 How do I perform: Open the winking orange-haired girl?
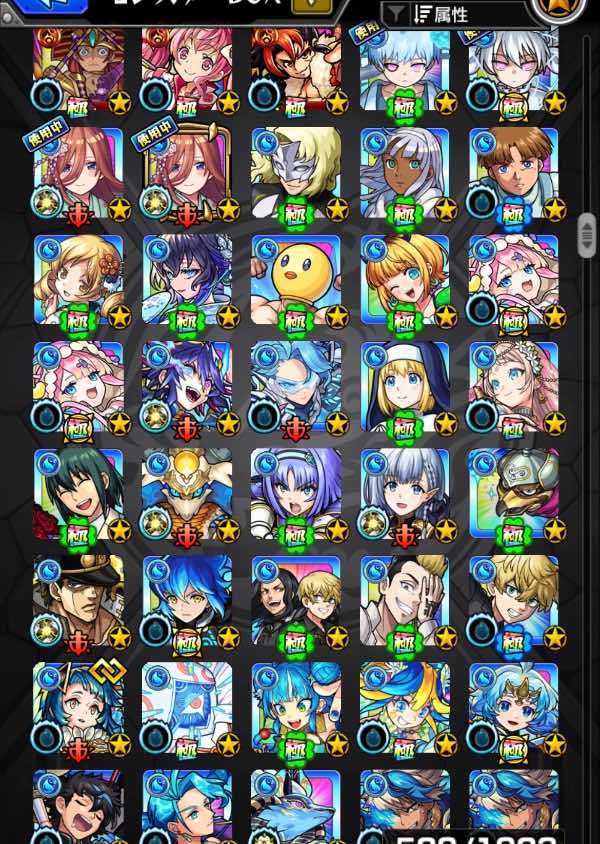pyautogui.click(x=405, y=279)
